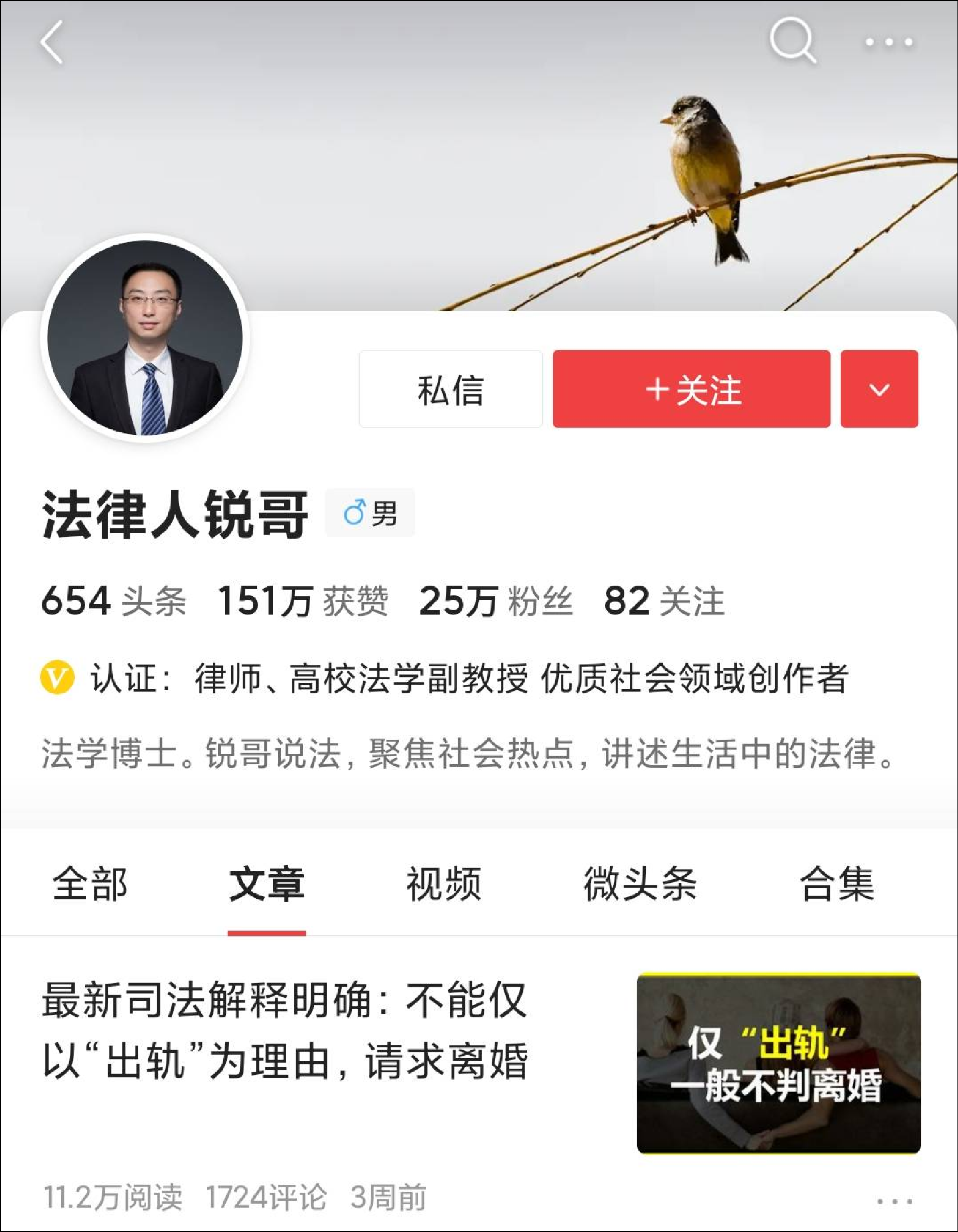Open the 微头条 tab
Viewport: 958px width, 1232px height.
(x=640, y=884)
